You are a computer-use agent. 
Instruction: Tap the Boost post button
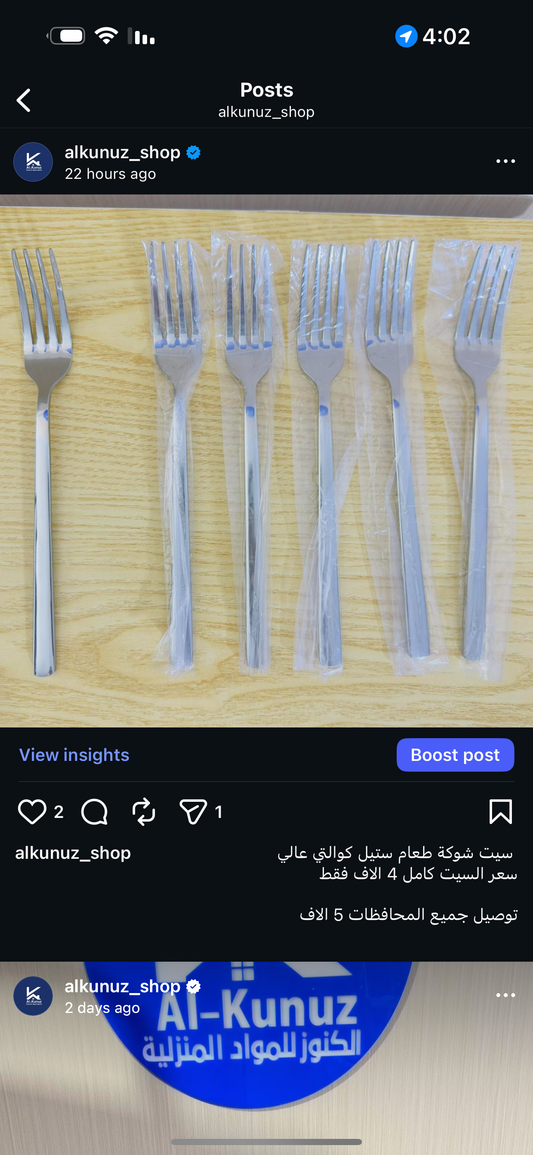pos(455,755)
